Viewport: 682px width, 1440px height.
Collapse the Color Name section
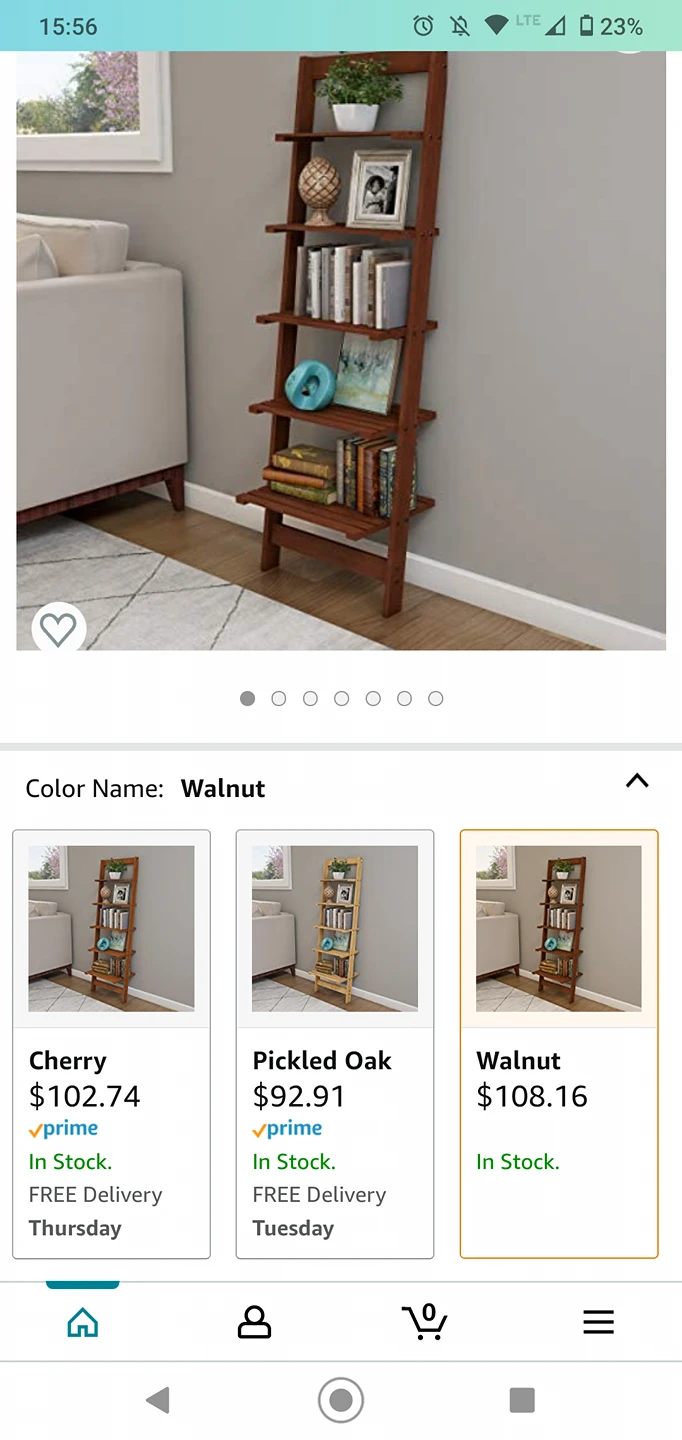point(637,782)
